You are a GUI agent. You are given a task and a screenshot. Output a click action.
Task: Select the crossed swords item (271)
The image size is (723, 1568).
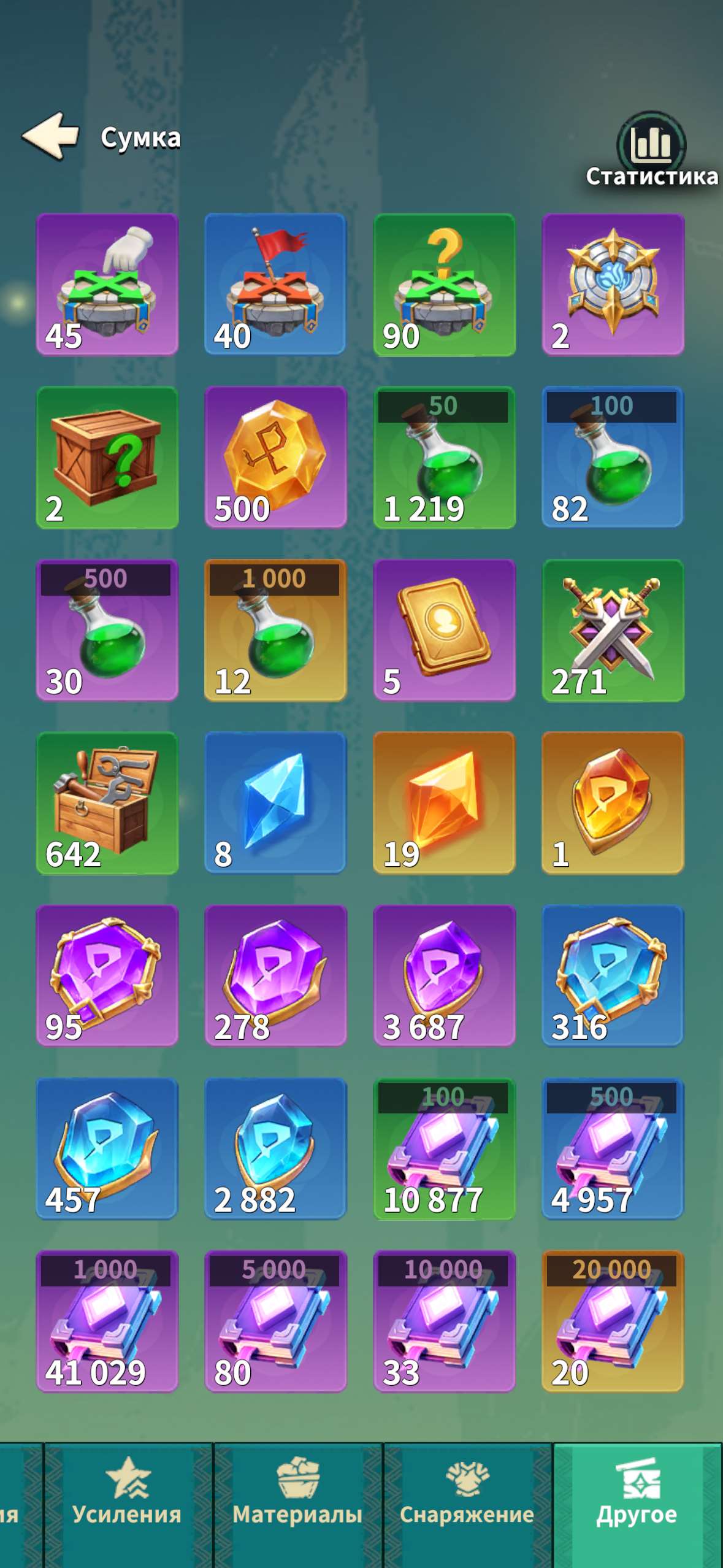[613, 630]
